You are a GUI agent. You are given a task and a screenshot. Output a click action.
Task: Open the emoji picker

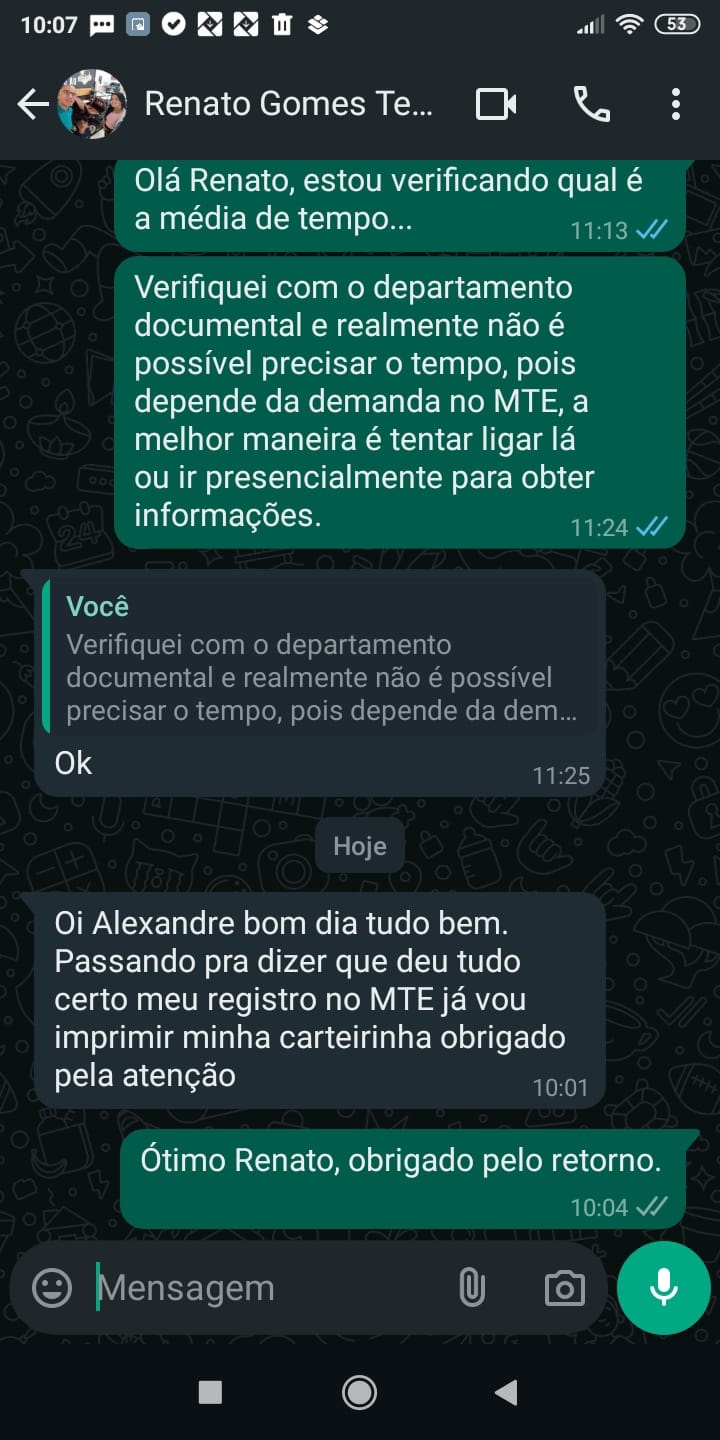tap(52, 1288)
